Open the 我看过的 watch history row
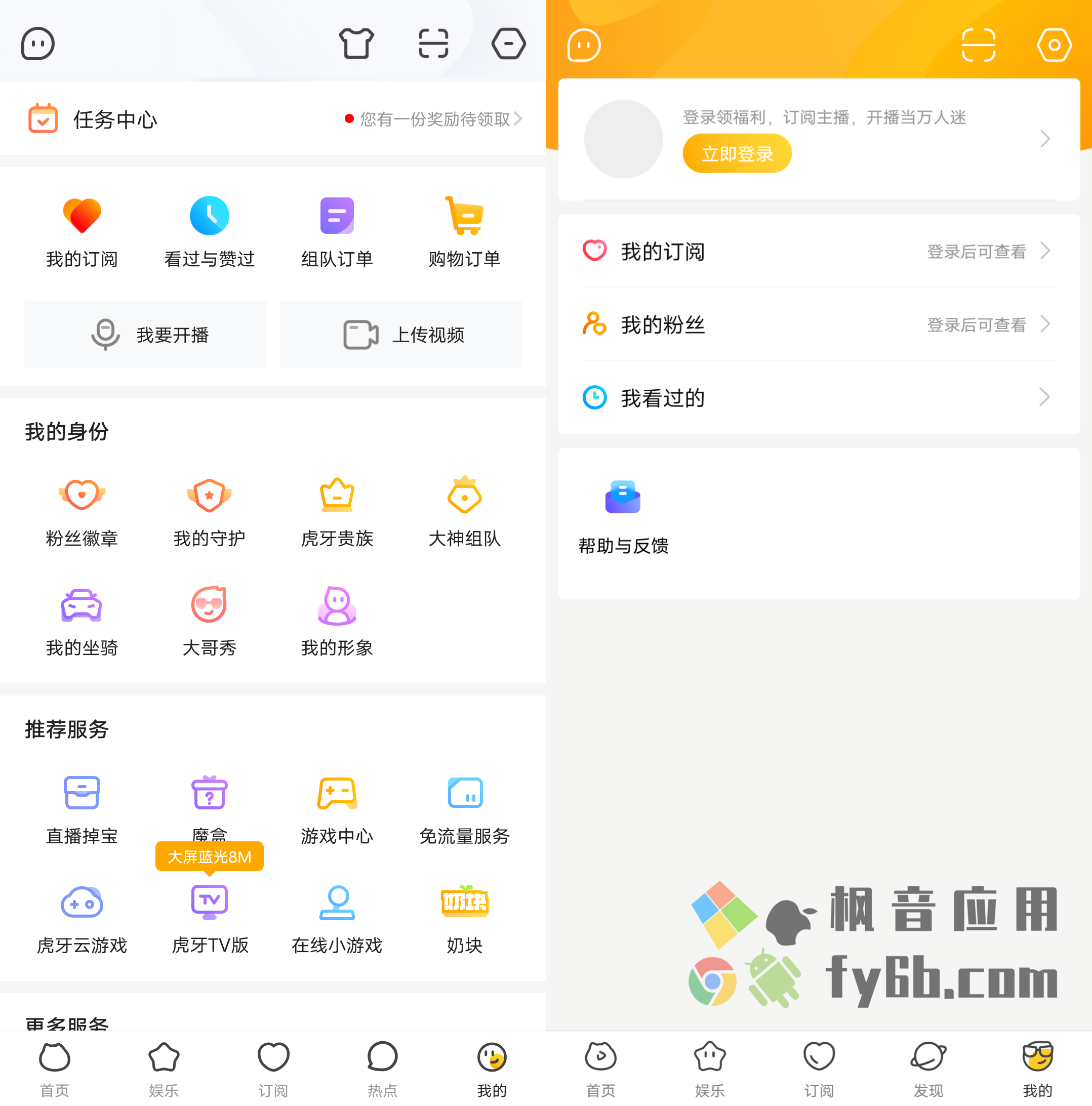 tap(819, 397)
